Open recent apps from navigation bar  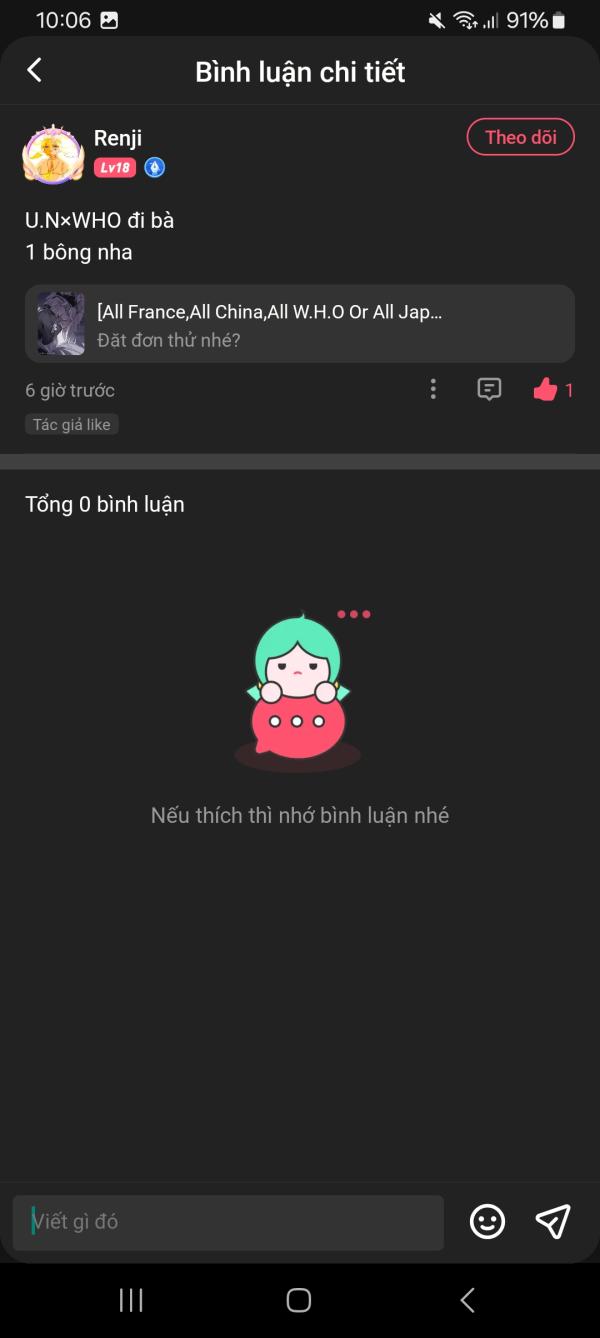[x=131, y=1299]
